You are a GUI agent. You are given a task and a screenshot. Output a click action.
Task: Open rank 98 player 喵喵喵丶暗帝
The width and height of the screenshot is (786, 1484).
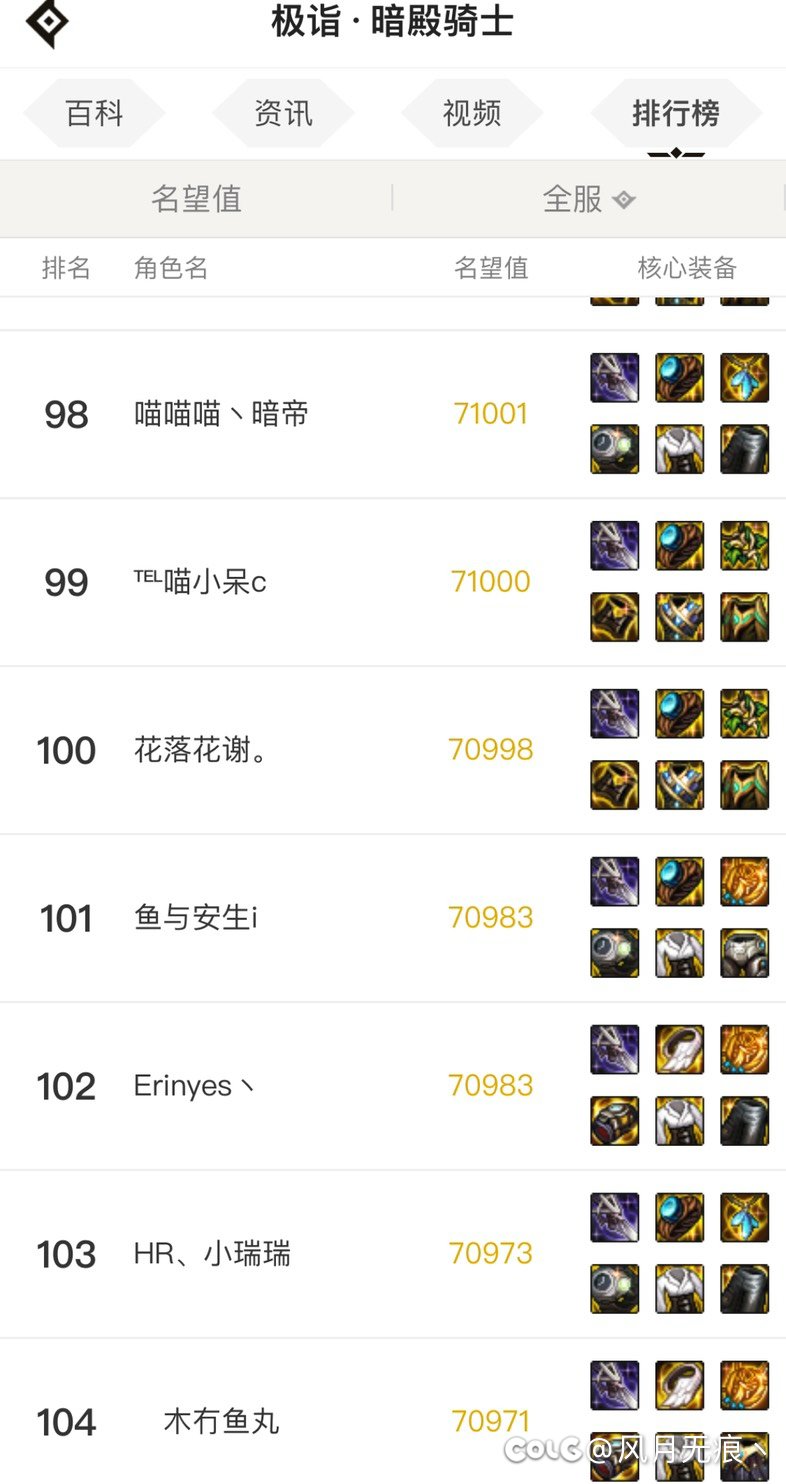221,414
